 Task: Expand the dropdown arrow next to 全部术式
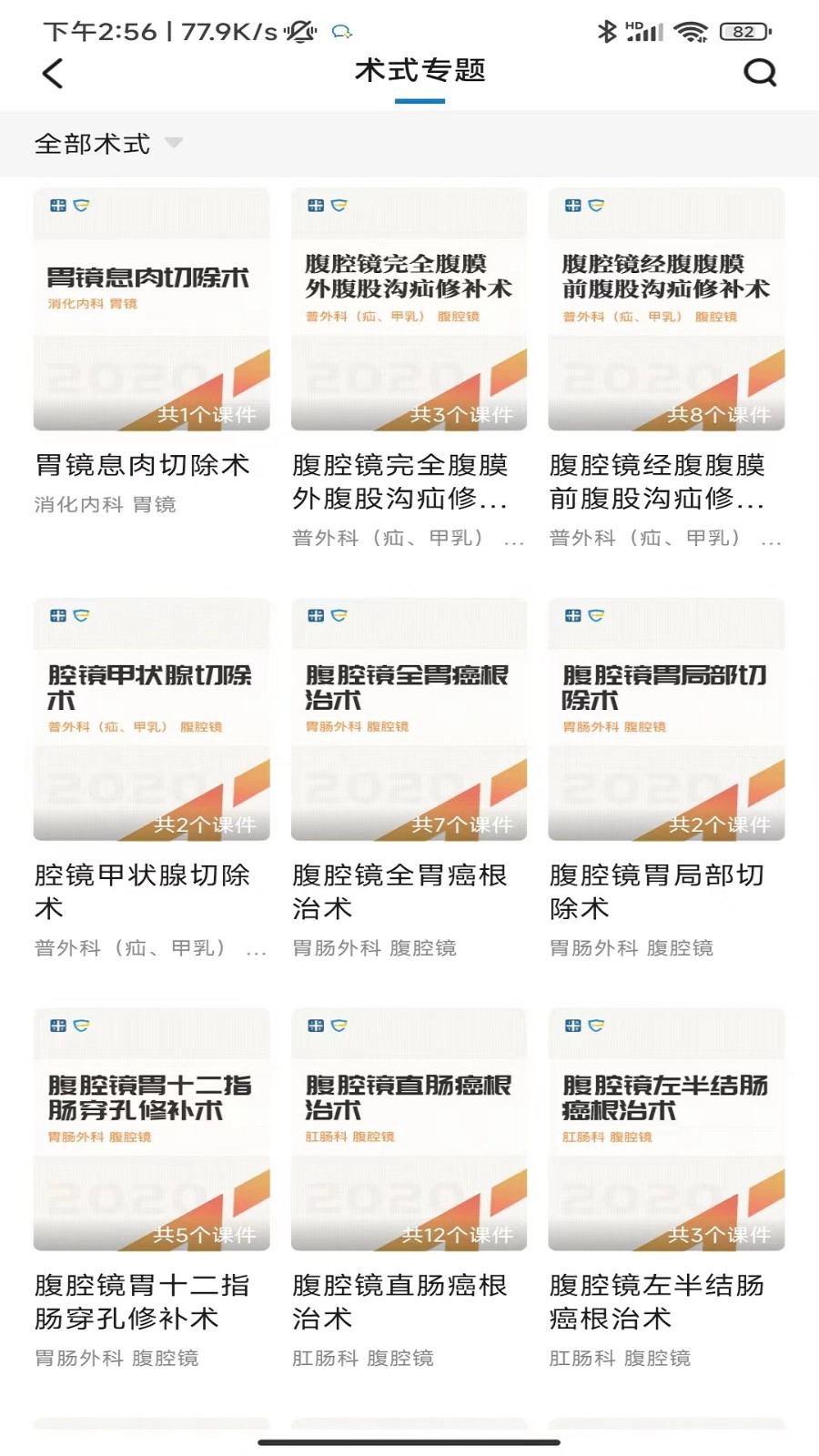point(174,144)
